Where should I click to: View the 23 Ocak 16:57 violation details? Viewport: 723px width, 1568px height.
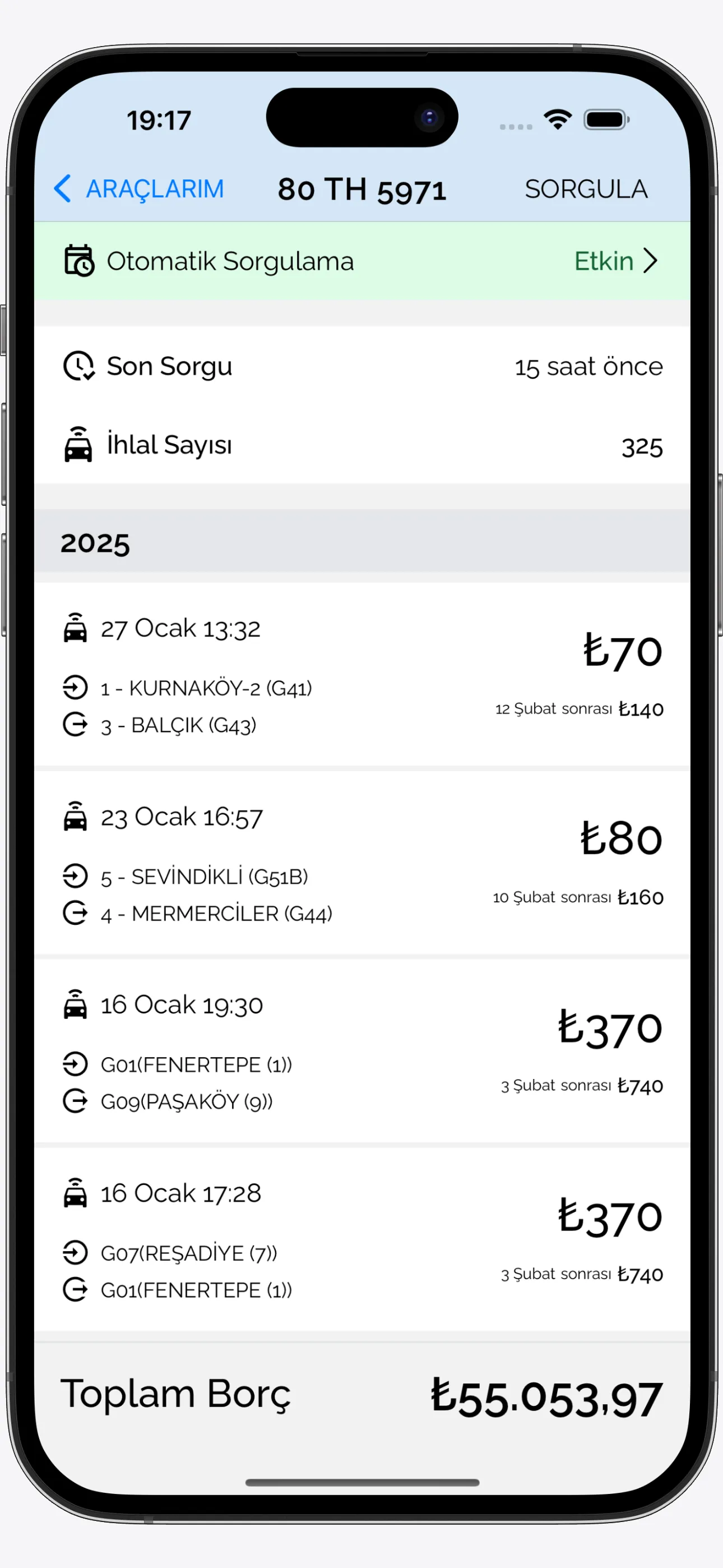coord(361,863)
